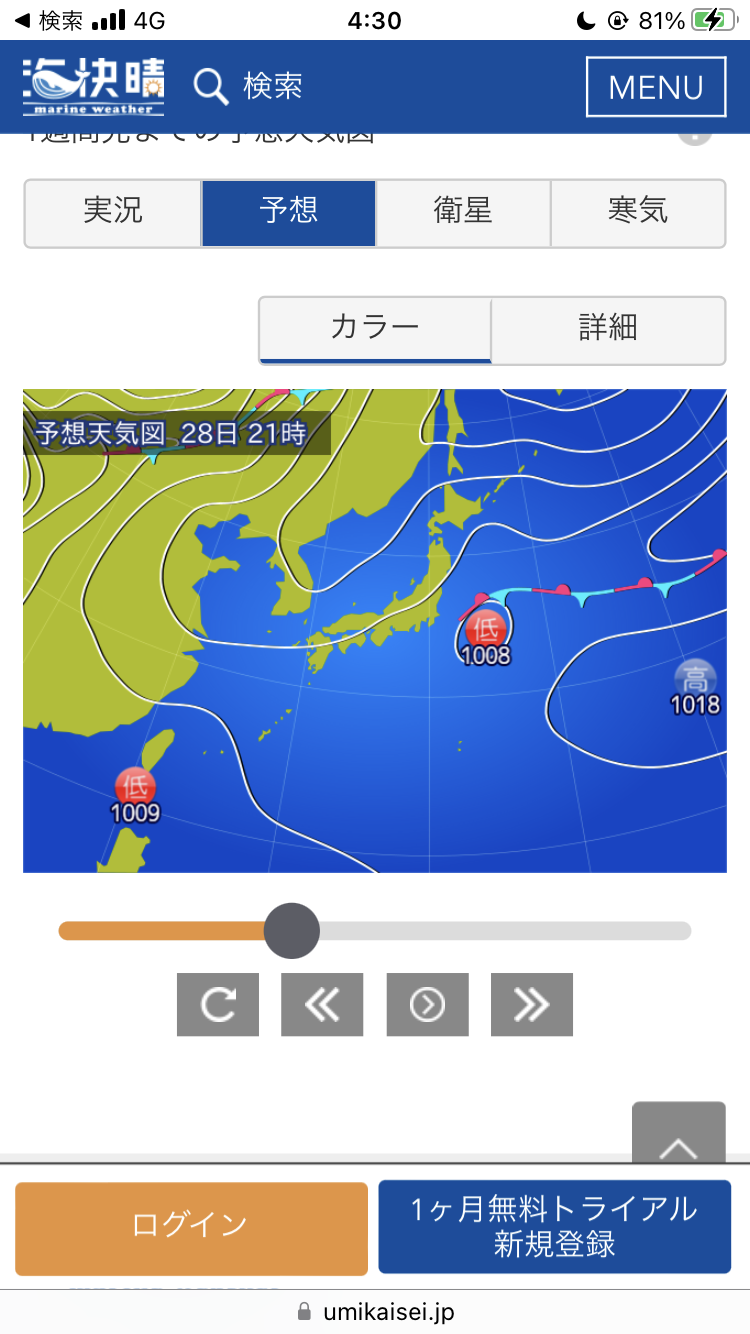The width and height of the screenshot is (750, 1334).
Task: Tap the ログイン button
Action: tap(191, 1227)
